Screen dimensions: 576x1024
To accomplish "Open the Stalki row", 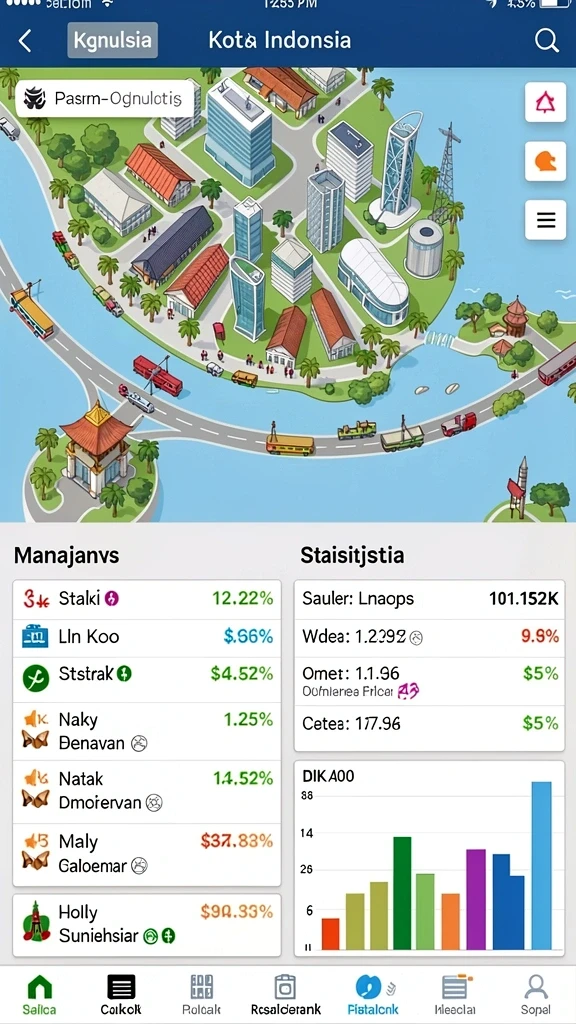I will (x=147, y=598).
